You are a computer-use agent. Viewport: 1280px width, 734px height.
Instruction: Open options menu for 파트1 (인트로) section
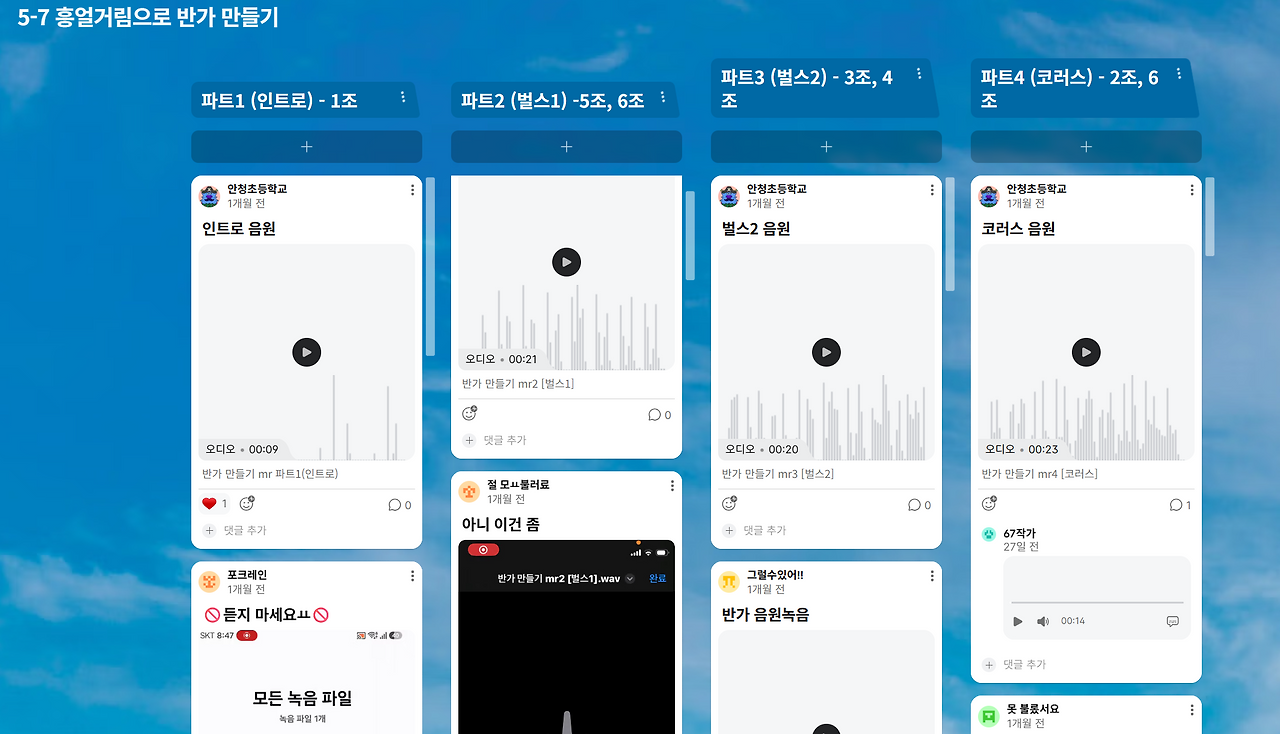coord(403,97)
